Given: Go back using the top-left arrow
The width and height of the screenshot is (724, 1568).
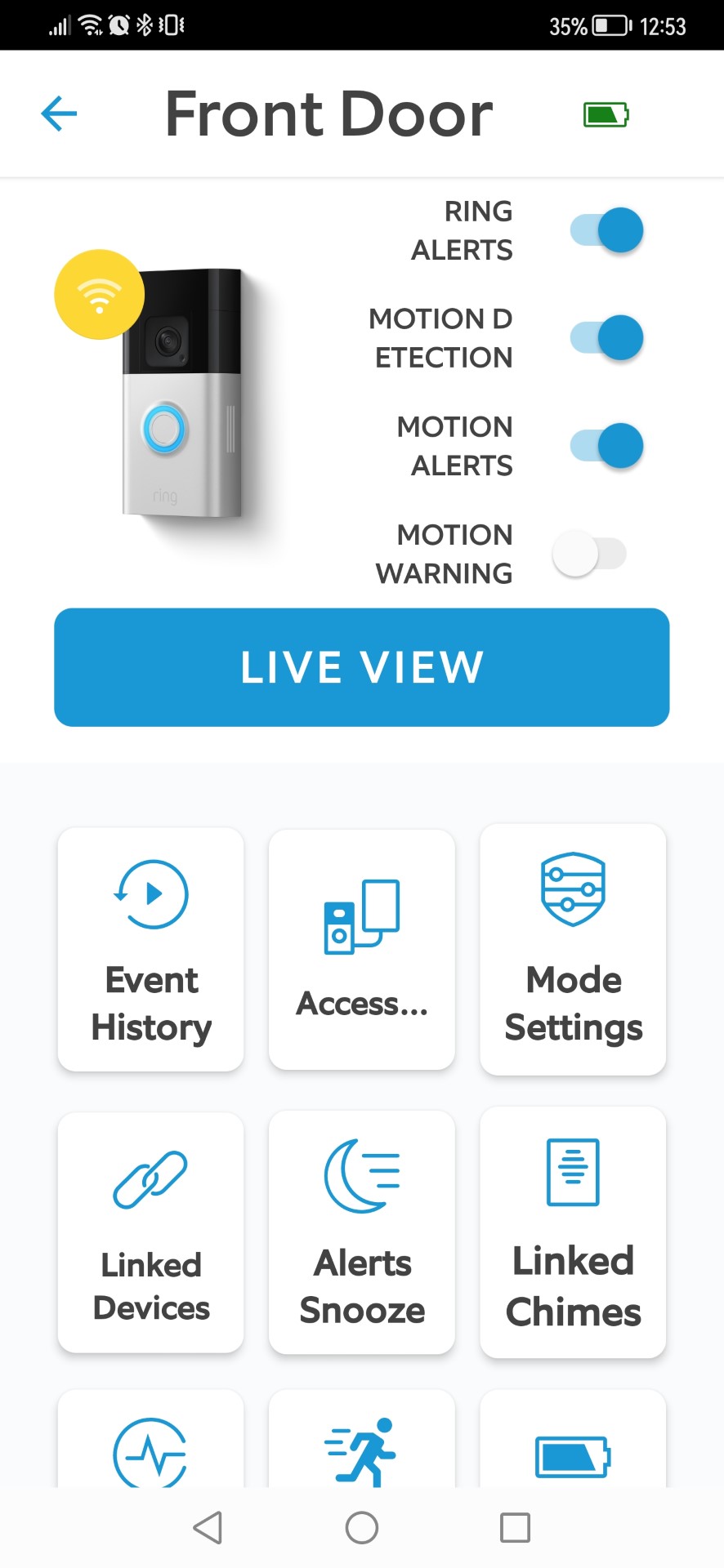Looking at the screenshot, I should pos(59,114).
